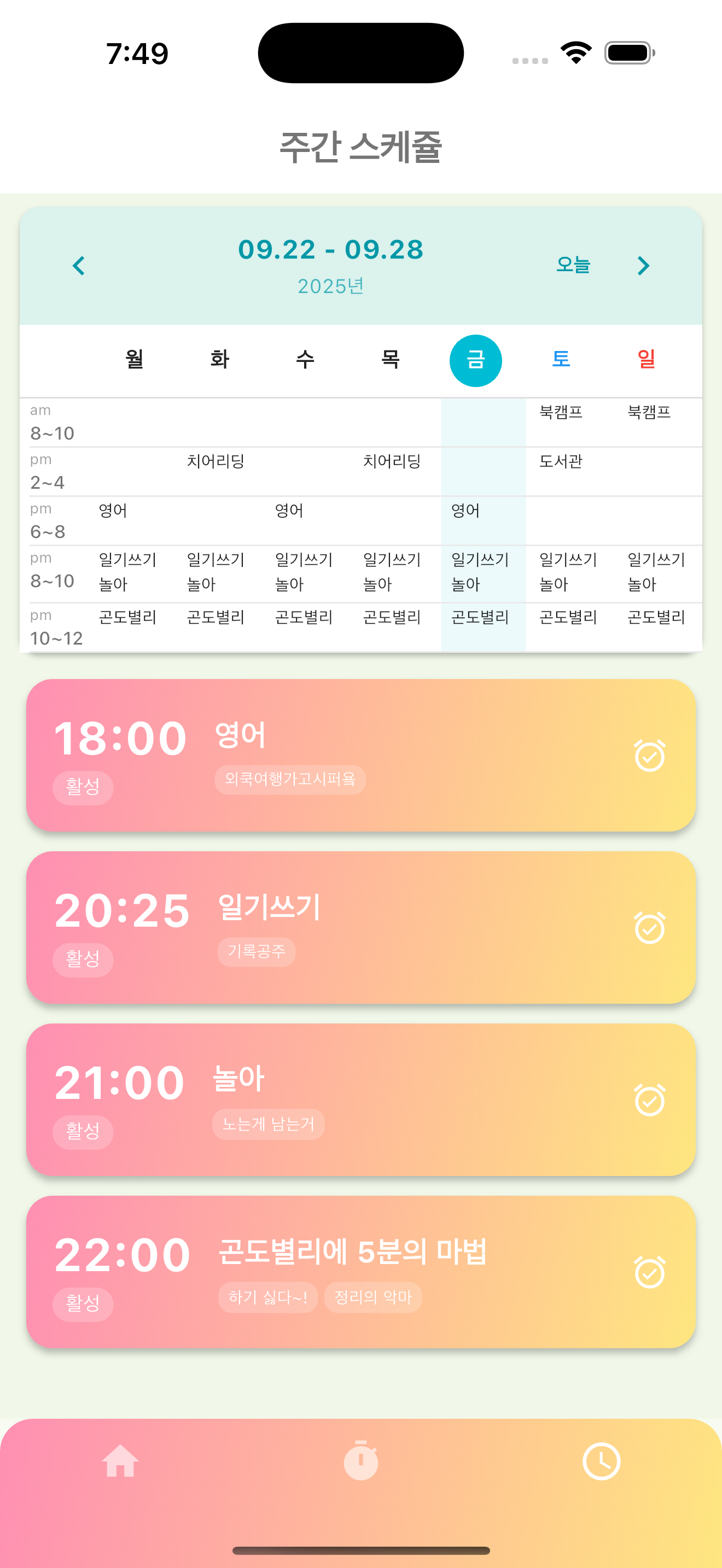722x1568 pixels.
Task: Select Wednesday (수) in the week header
Action: [305, 359]
